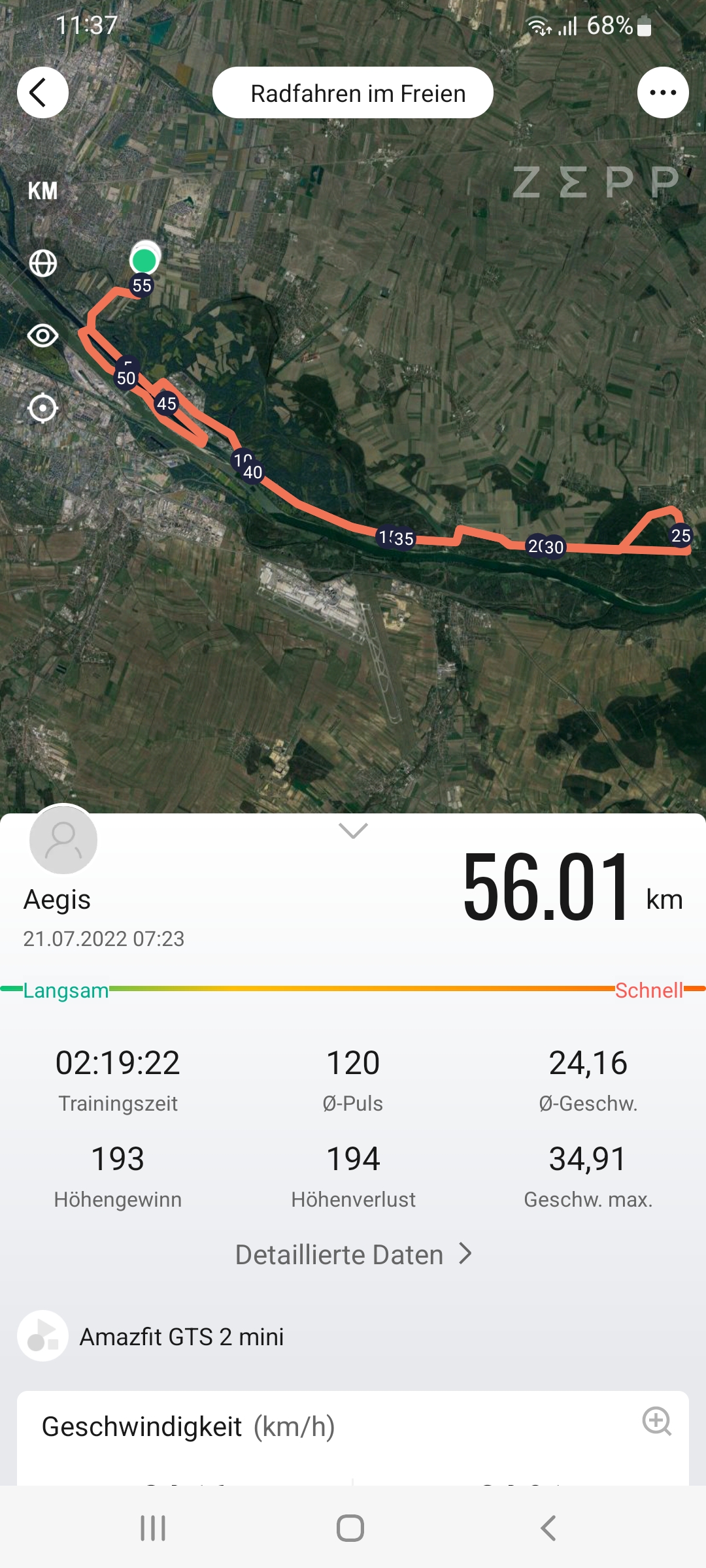This screenshot has height=1568, width=706.
Task: Toggle the KM distance markers on map
Action: [42, 191]
